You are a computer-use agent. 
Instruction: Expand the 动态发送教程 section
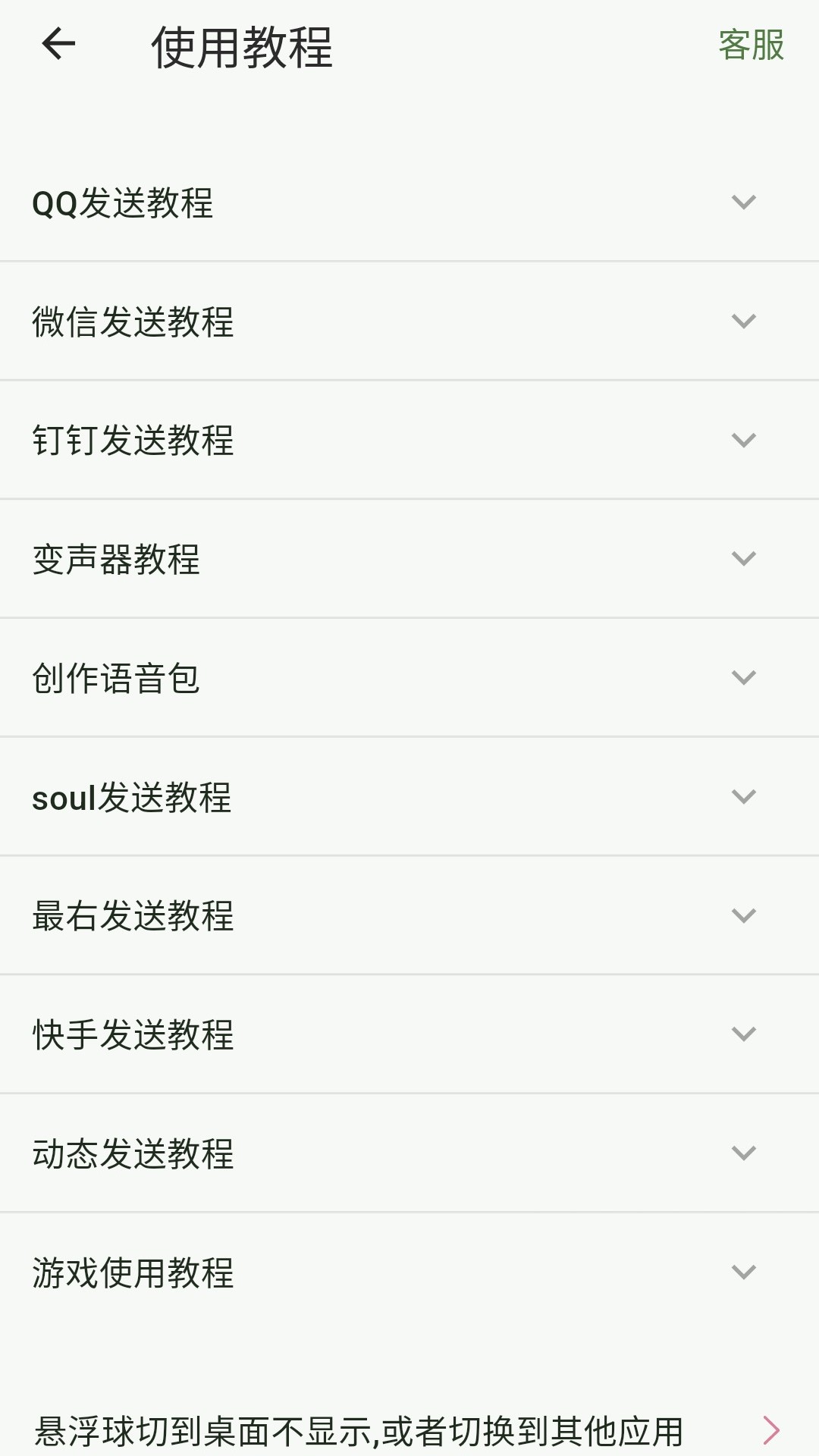pyautogui.click(x=409, y=1154)
